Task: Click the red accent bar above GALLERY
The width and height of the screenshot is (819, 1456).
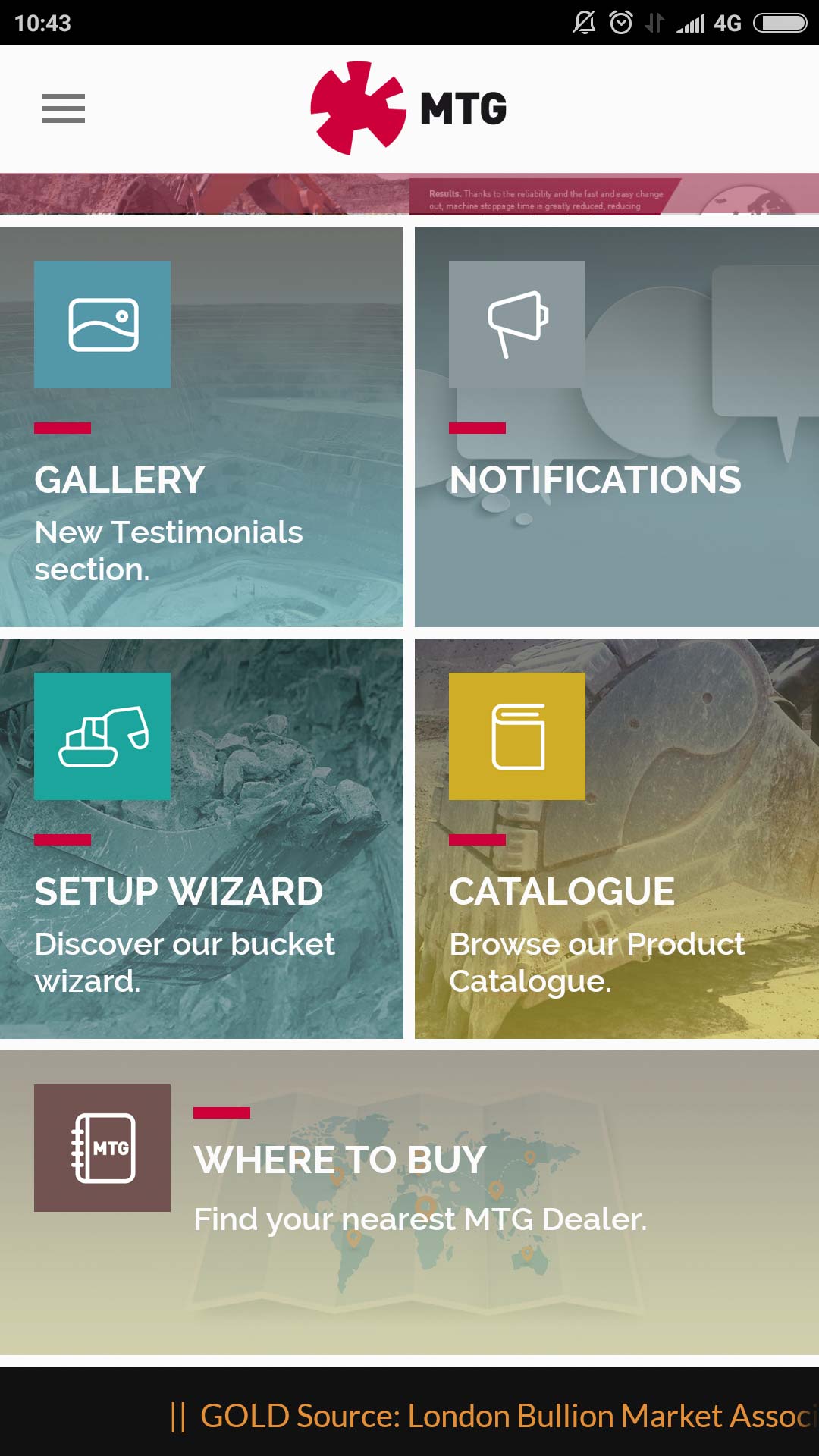Action: point(64,429)
